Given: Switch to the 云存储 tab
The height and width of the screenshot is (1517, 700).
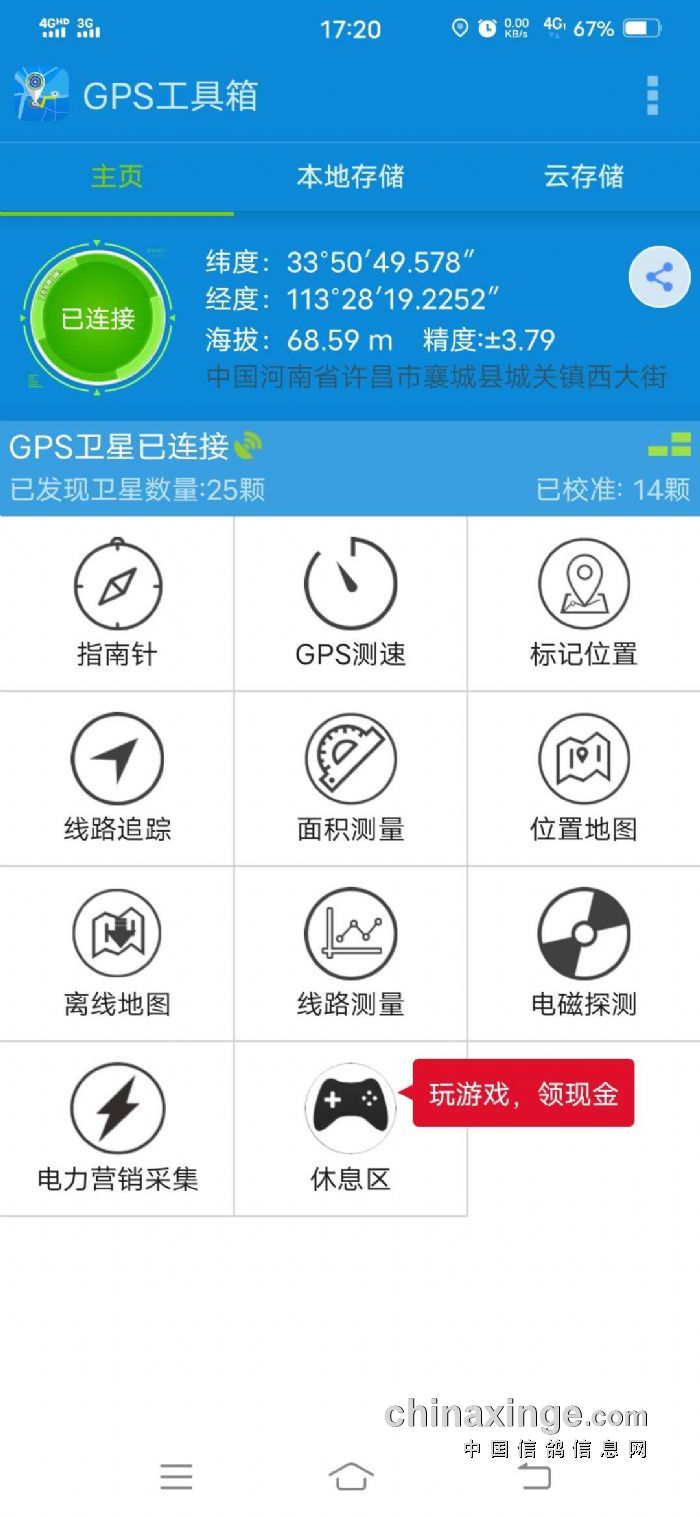Looking at the screenshot, I should (584, 177).
